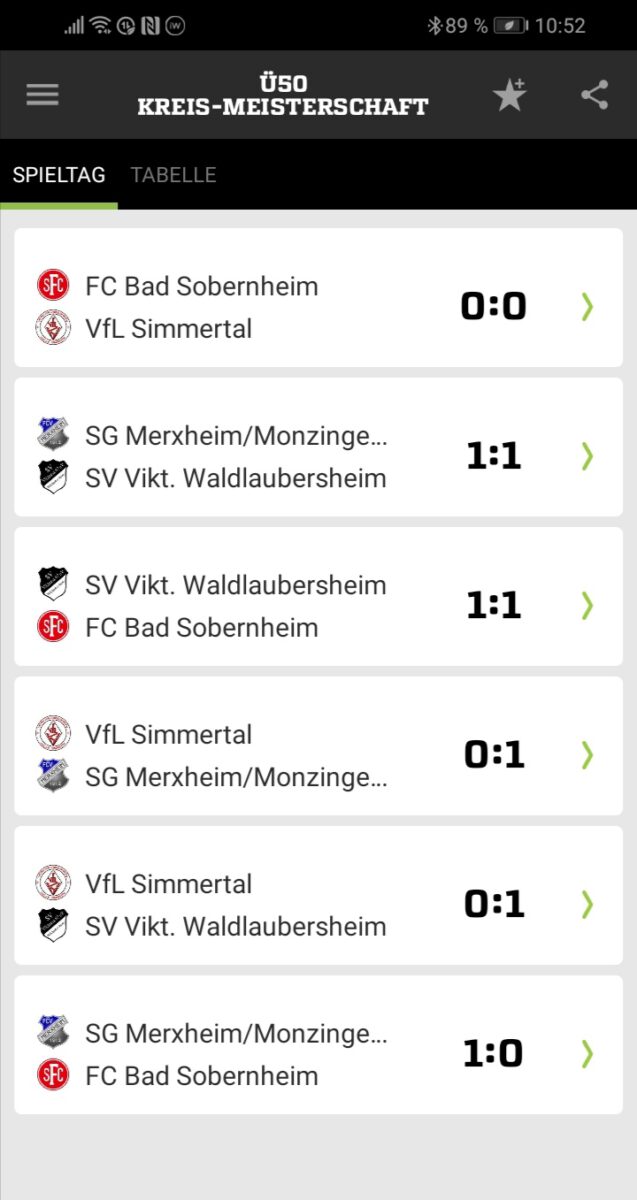
Task: Open SG Merxheim/Monzingen vs SV Vikt. Waldlaubersheim match
Action: point(318,447)
